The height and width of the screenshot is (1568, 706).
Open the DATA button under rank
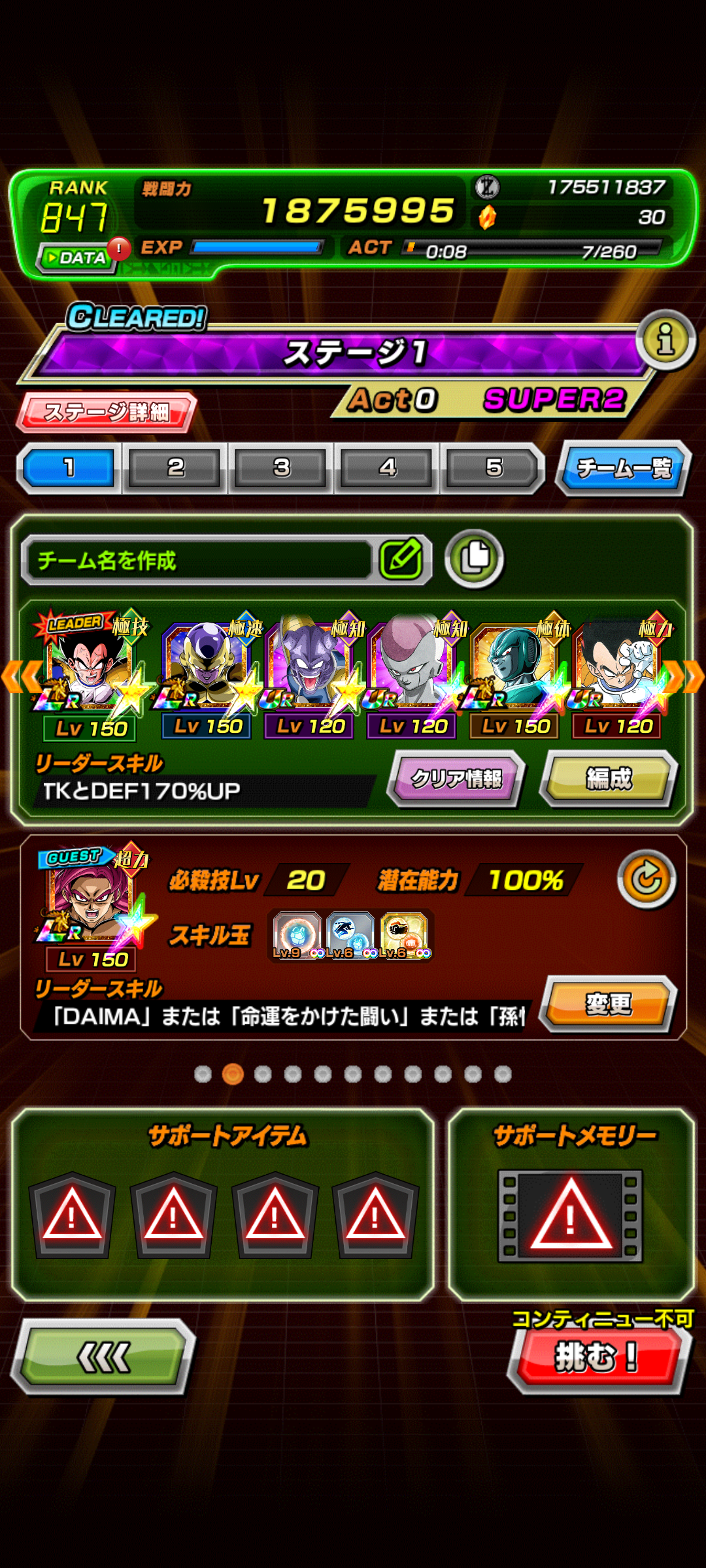tap(78, 257)
